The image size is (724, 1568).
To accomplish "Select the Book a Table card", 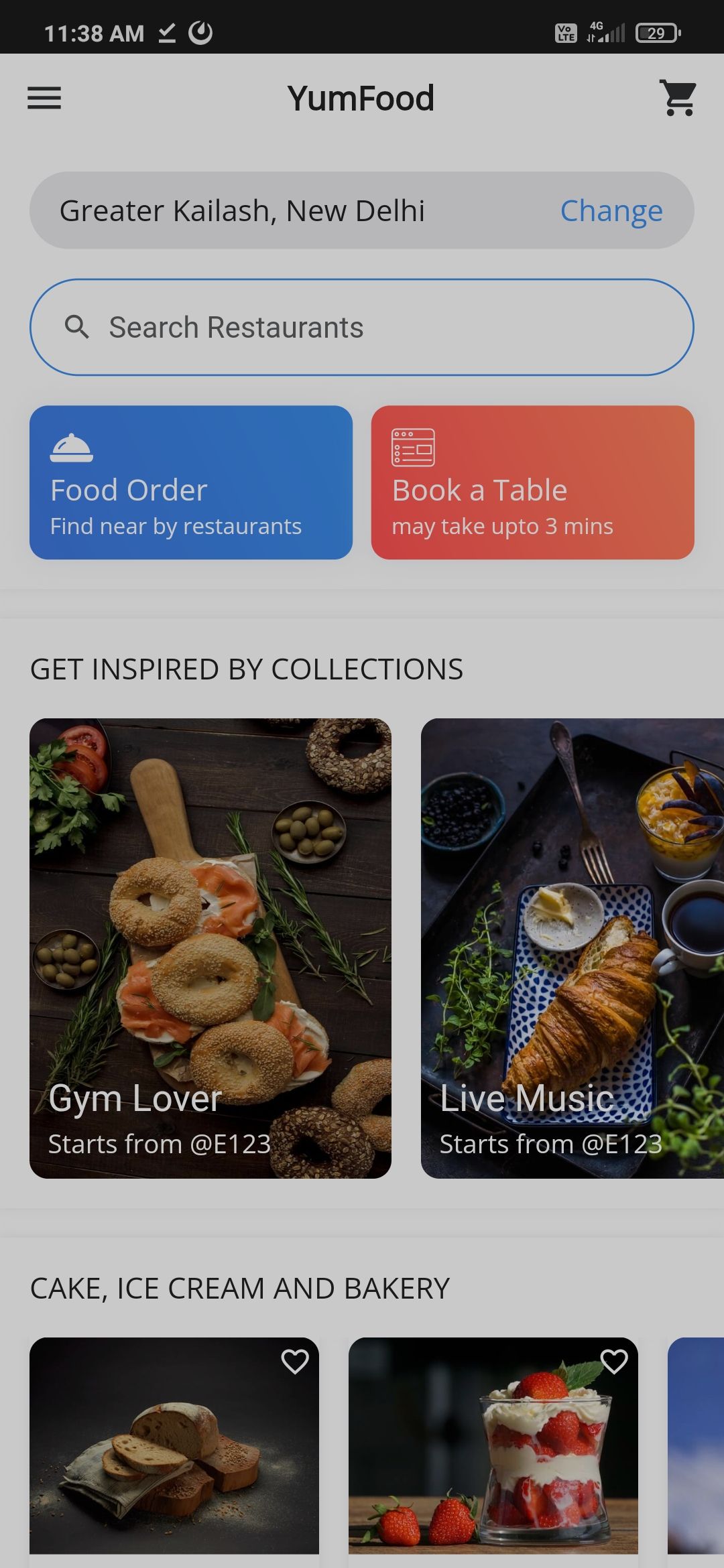I will pyautogui.click(x=532, y=482).
